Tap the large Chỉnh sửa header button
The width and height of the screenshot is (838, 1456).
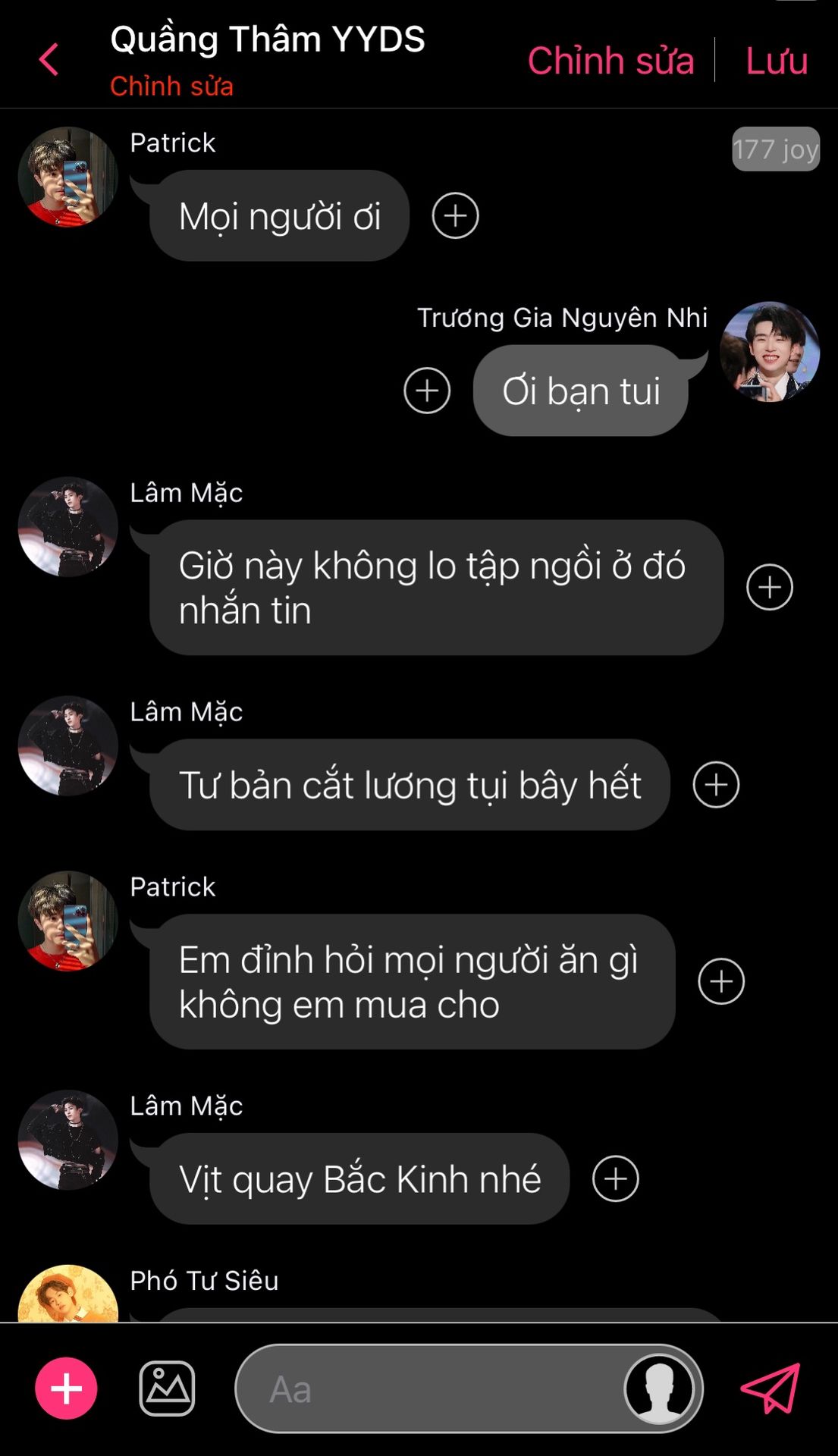click(x=610, y=61)
